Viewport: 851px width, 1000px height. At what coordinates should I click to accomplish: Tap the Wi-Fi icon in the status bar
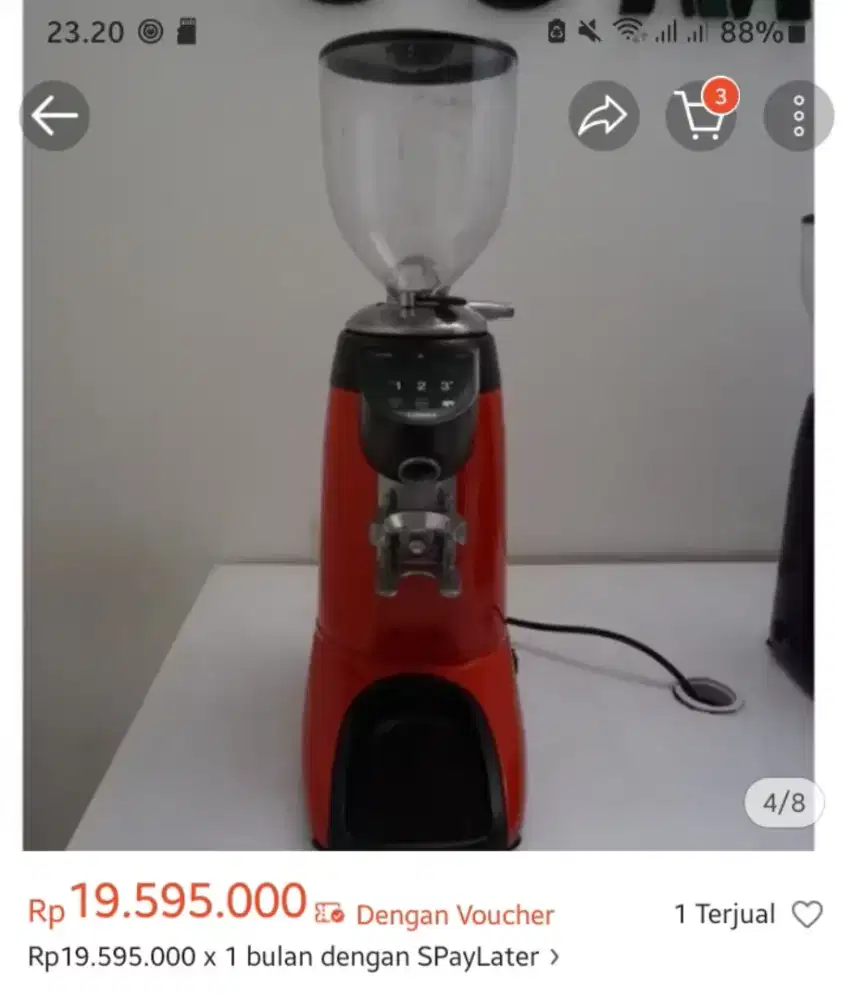click(x=631, y=31)
